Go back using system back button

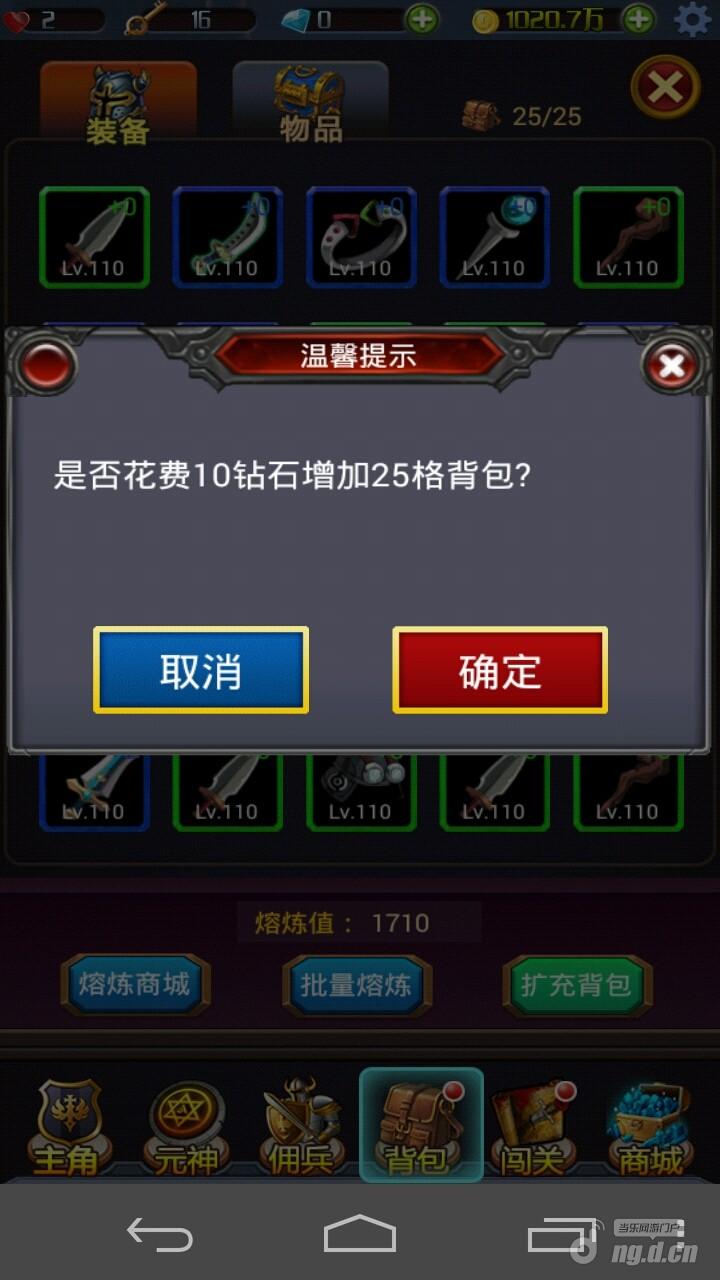[x=160, y=1234]
